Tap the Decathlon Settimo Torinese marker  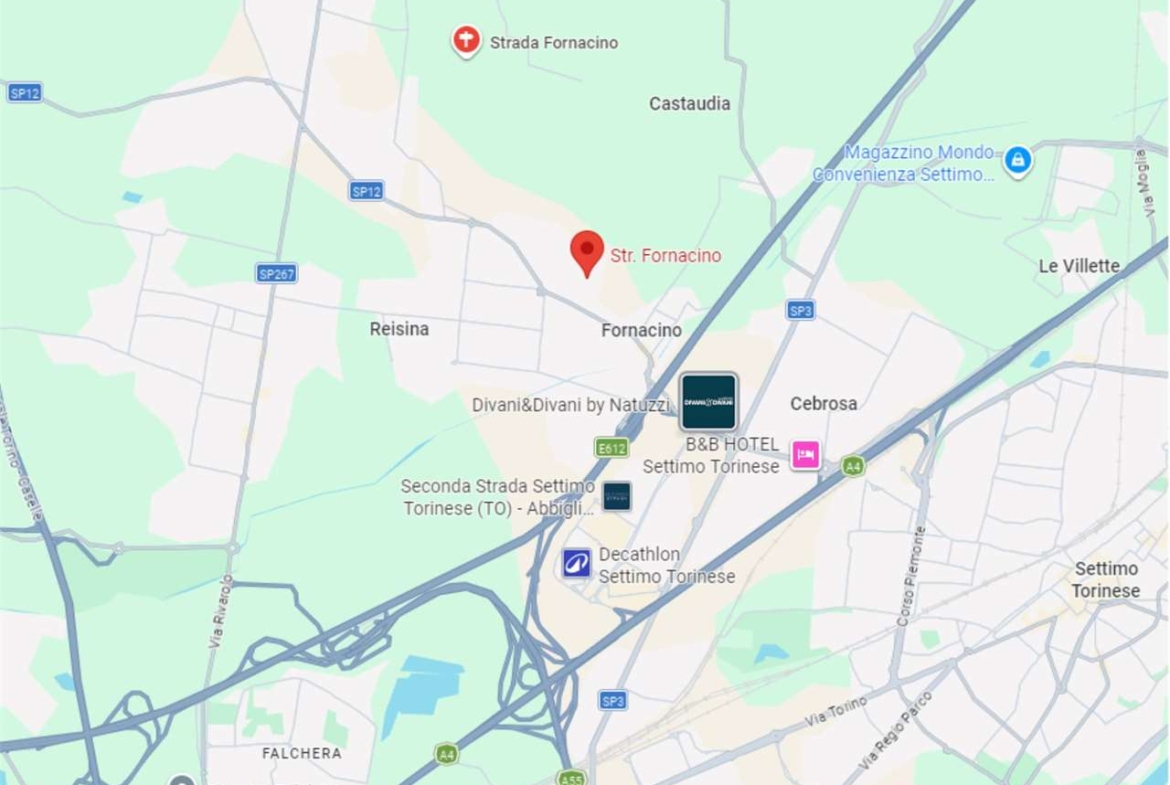point(576,563)
